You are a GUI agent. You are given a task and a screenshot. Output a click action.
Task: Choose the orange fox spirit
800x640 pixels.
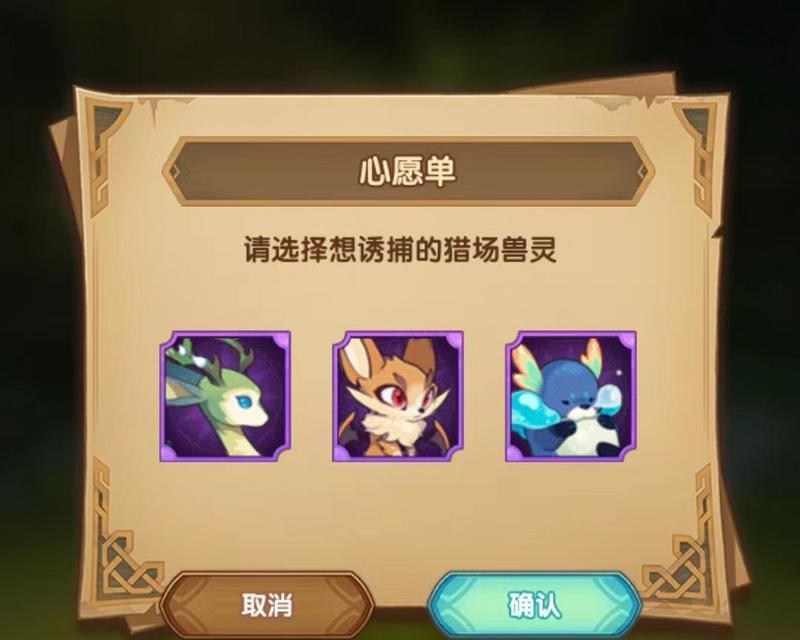tap(398, 396)
